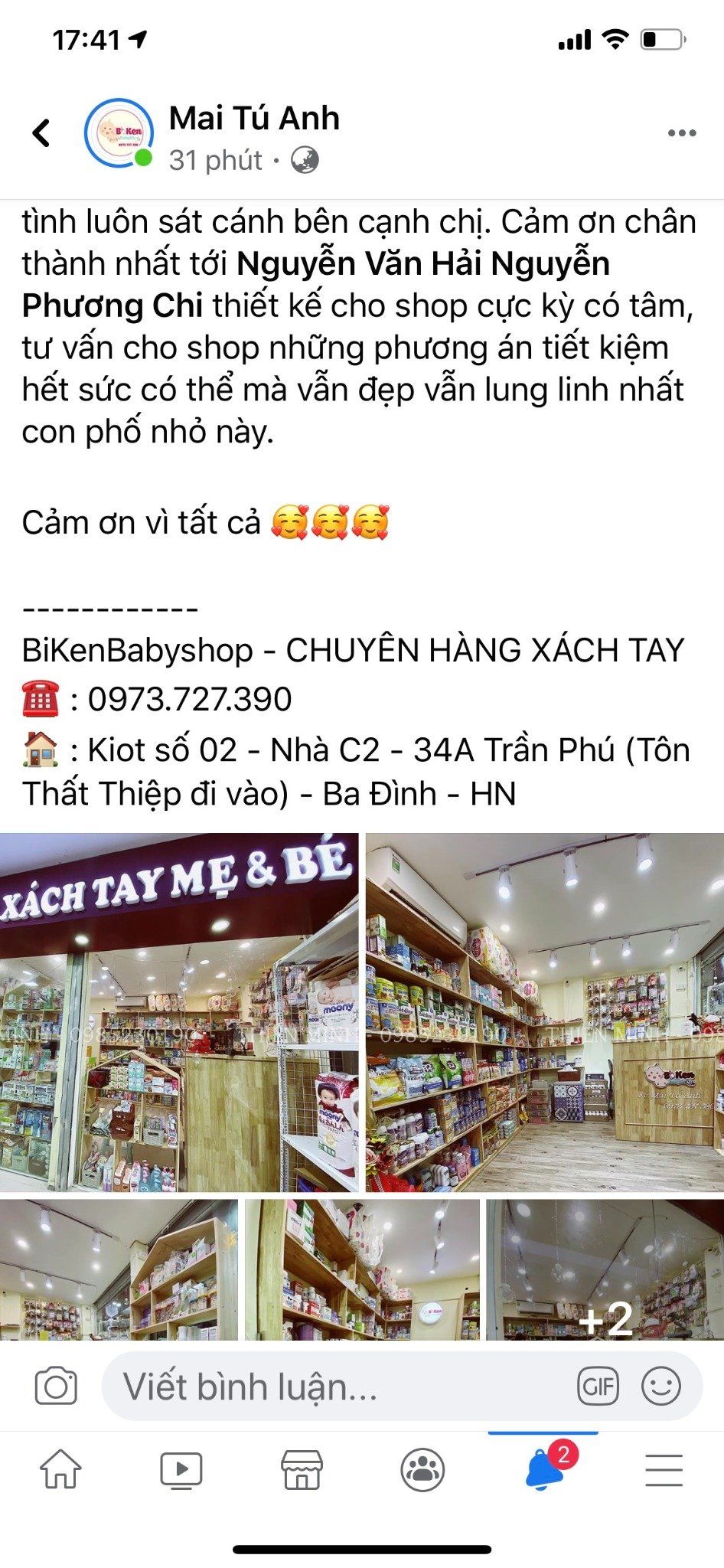Switch to the Marketplace tab

(x=302, y=1469)
